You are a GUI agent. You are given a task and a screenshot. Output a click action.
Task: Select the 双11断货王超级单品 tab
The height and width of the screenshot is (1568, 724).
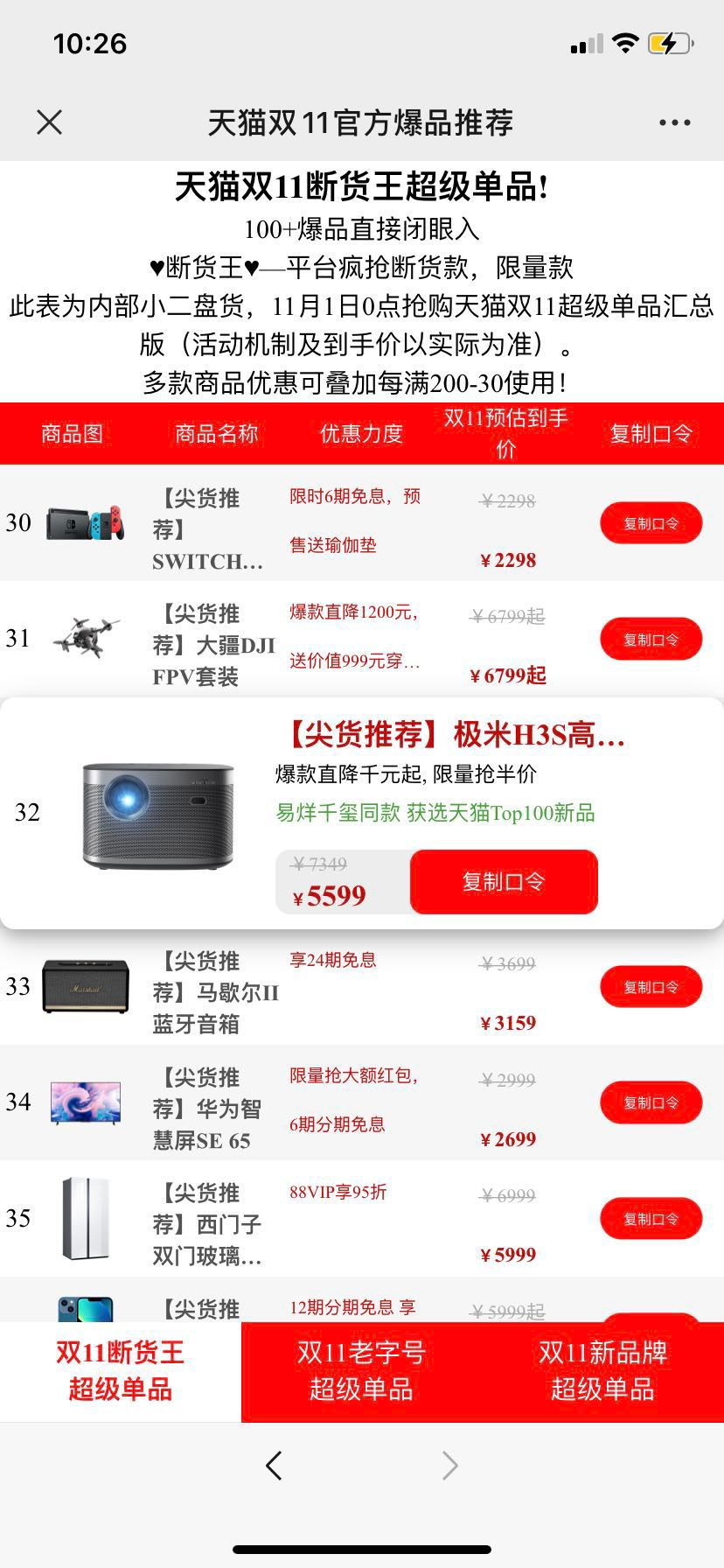pyautogui.click(x=120, y=1371)
